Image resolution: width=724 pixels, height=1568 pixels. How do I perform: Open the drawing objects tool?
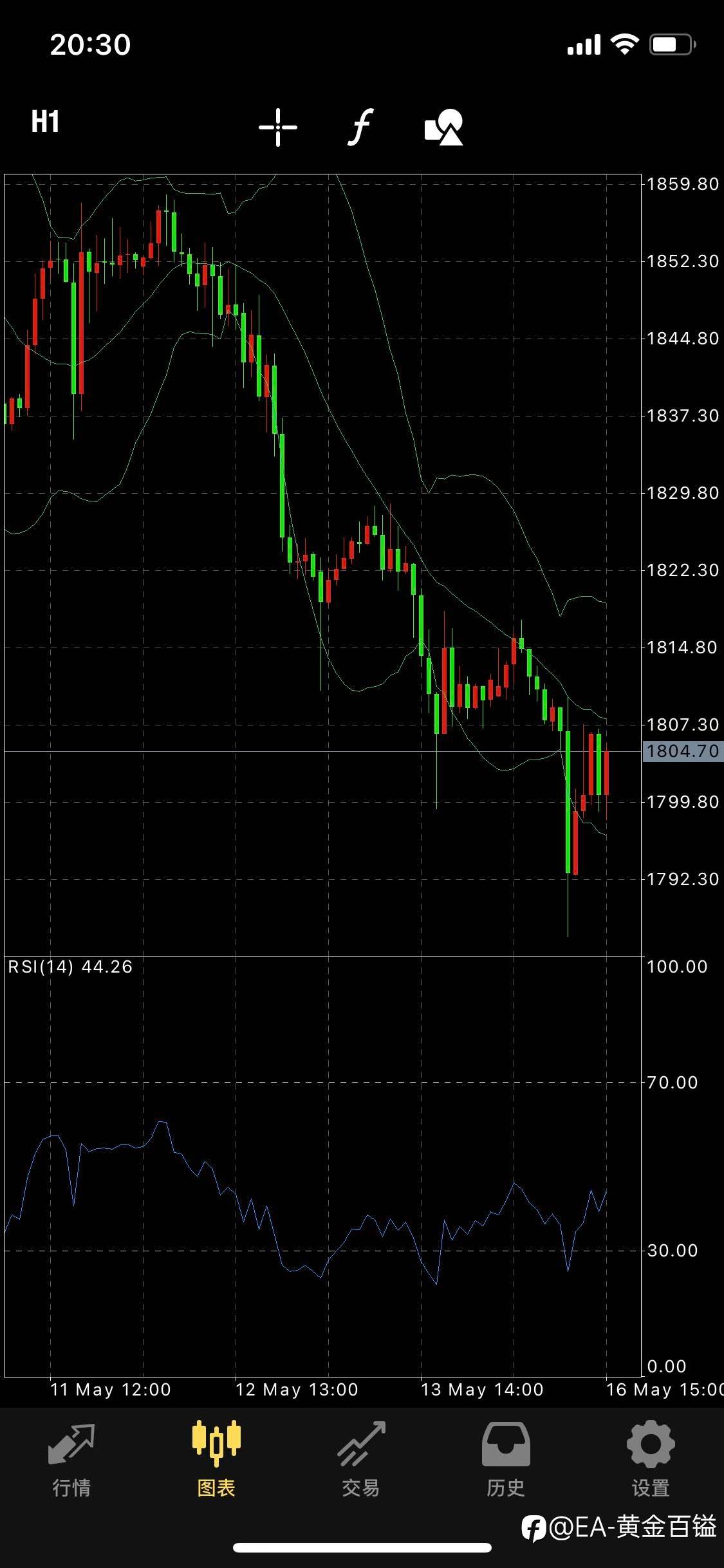point(444,127)
